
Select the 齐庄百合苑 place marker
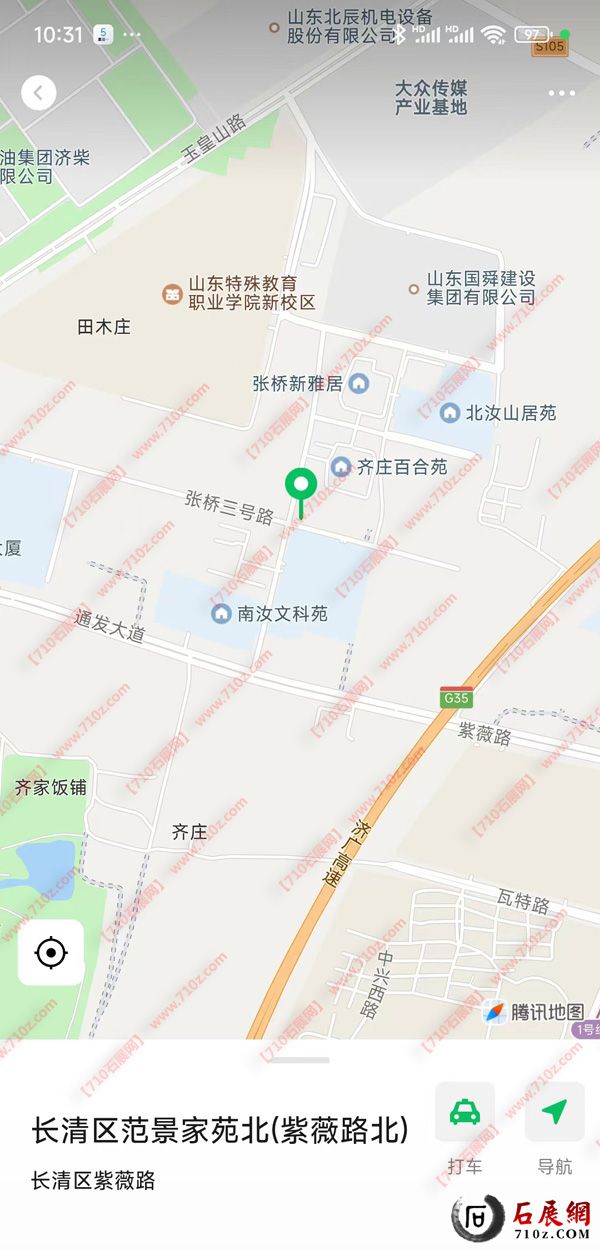(341, 467)
